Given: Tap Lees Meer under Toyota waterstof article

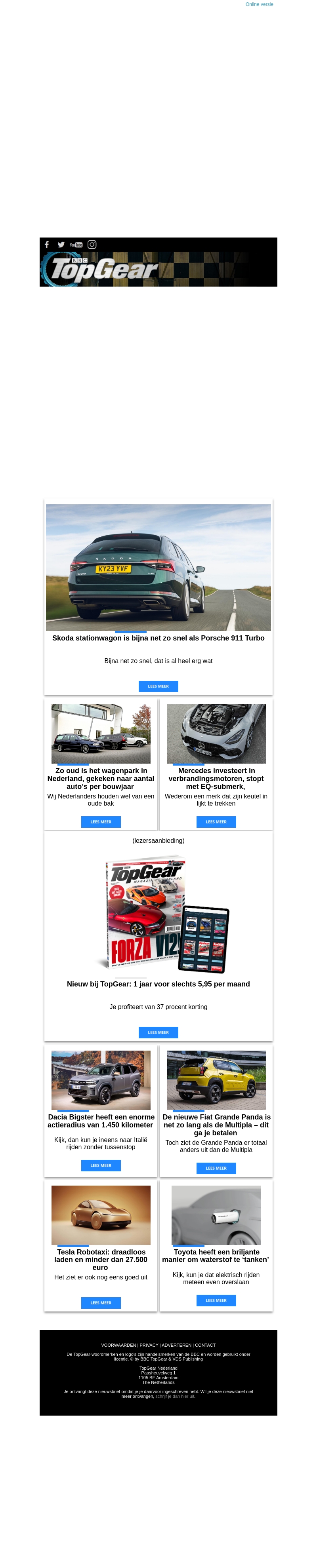Looking at the screenshot, I should [x=216, y=1300].
